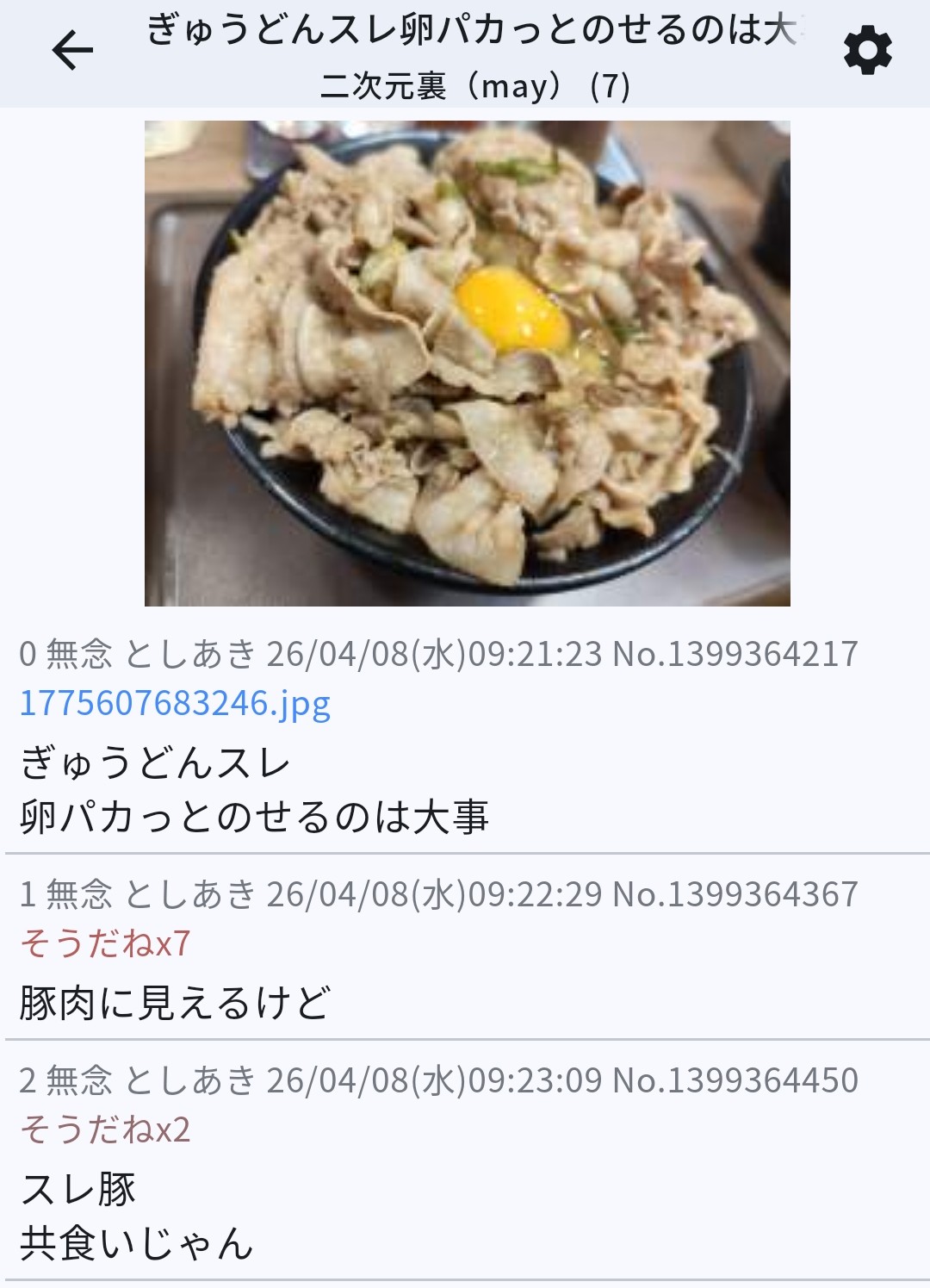Enlarge the pork bowl photo

click(x=467, y=363)
